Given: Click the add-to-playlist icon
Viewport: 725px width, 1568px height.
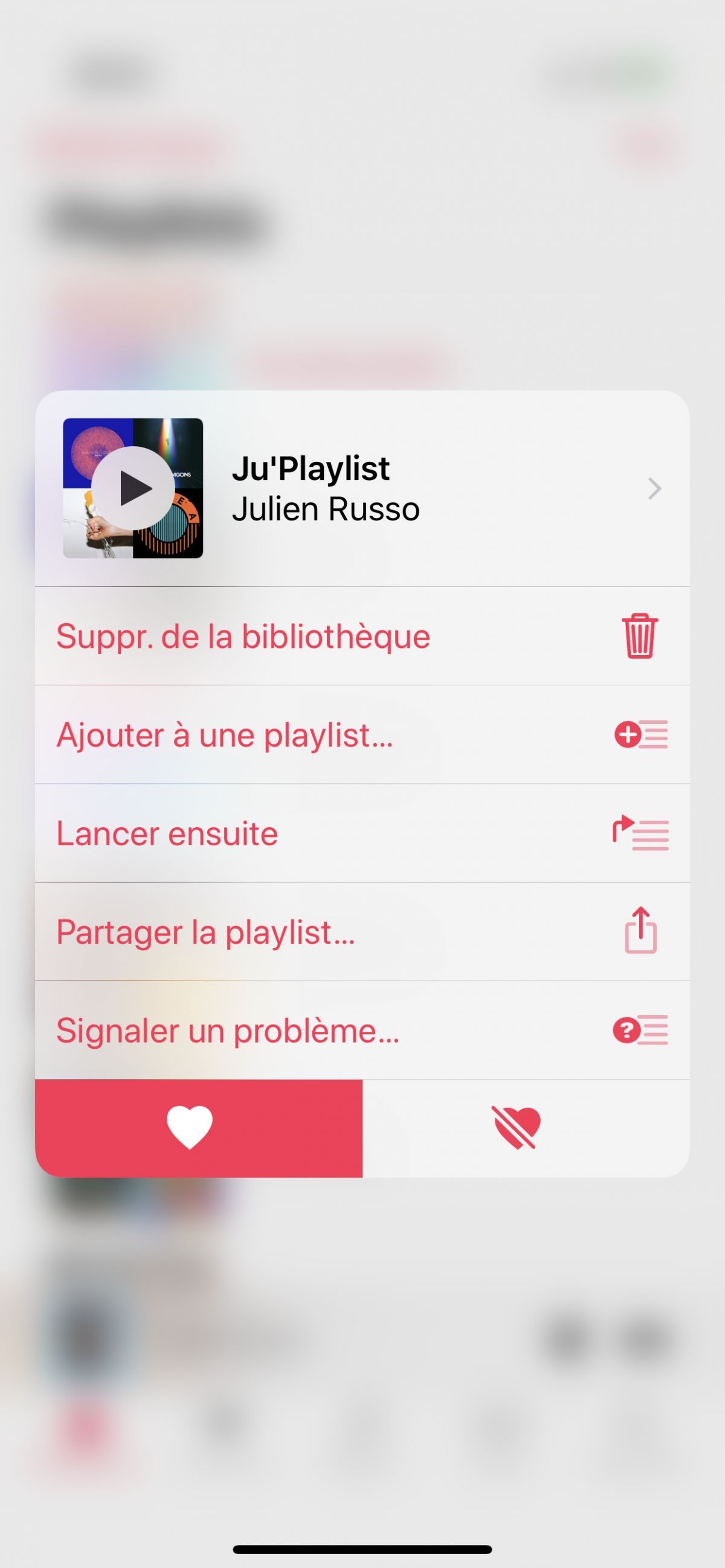Looking at the screenshot, I should coord(640,735).
